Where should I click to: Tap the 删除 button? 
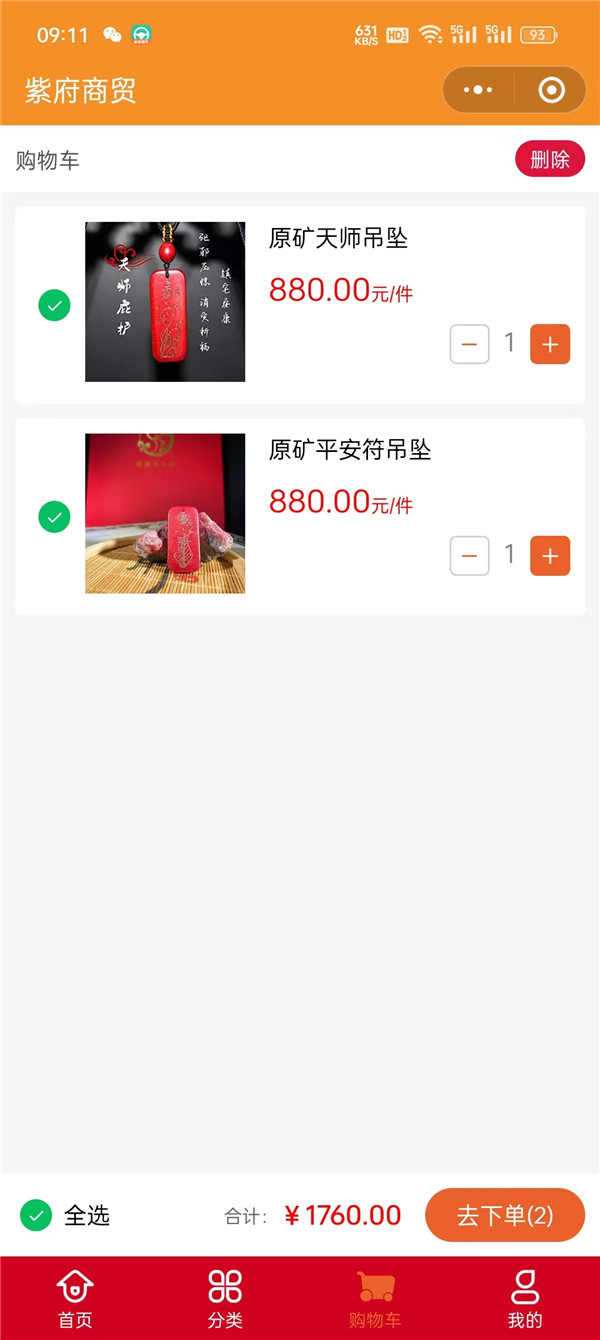pos(549,159)
